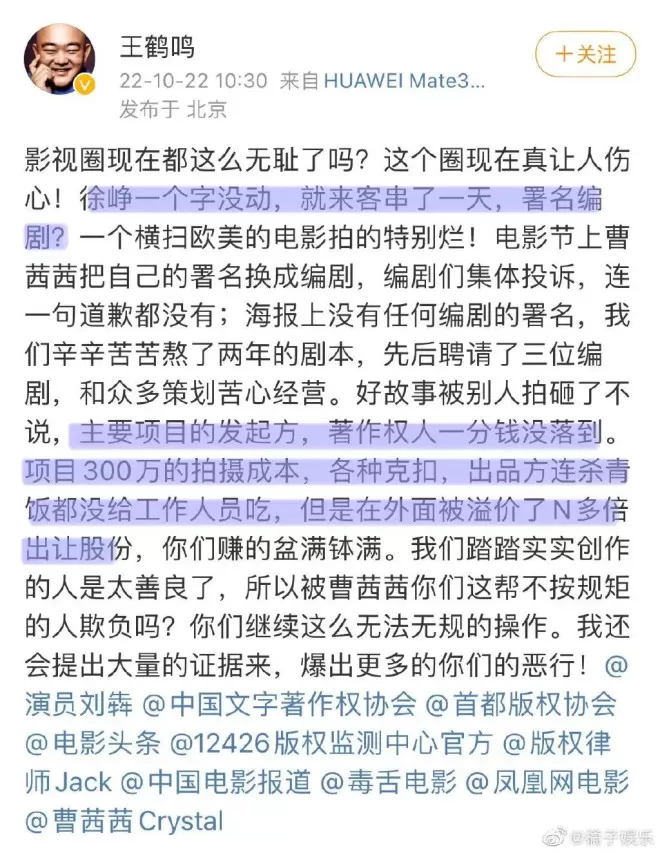The image size is (660, 853).
Task: Open the @凤凰网电影 mention
Action: coord(547,782)
